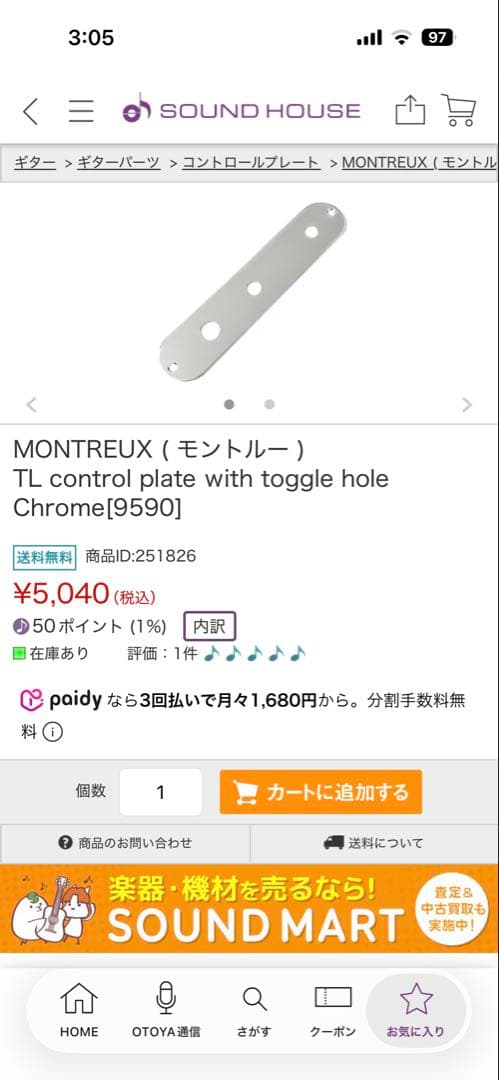499x1080 pixels.
Task: Share this product page
Action: point(410,110)
